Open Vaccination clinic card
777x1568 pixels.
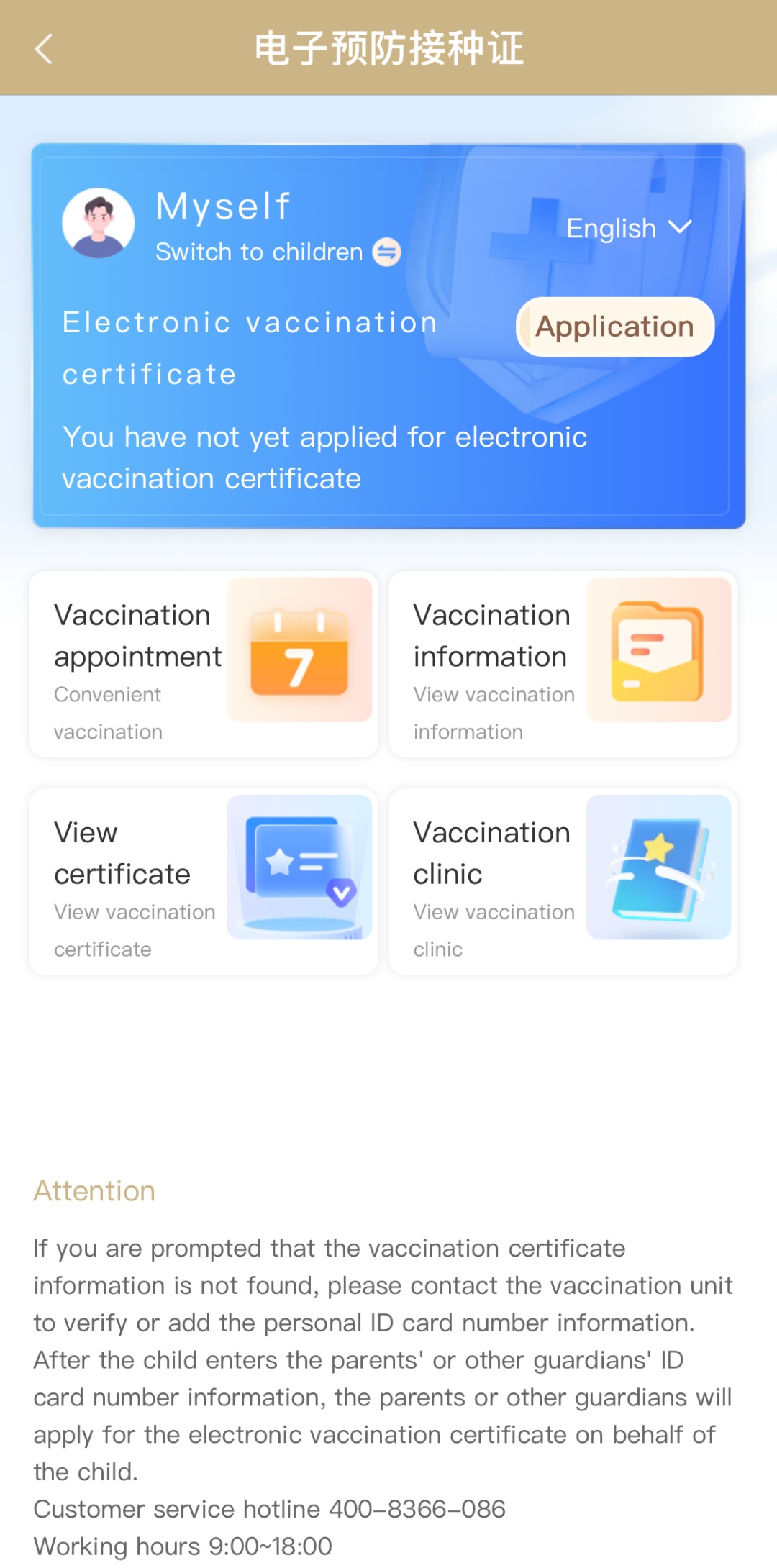click(563, 882)
